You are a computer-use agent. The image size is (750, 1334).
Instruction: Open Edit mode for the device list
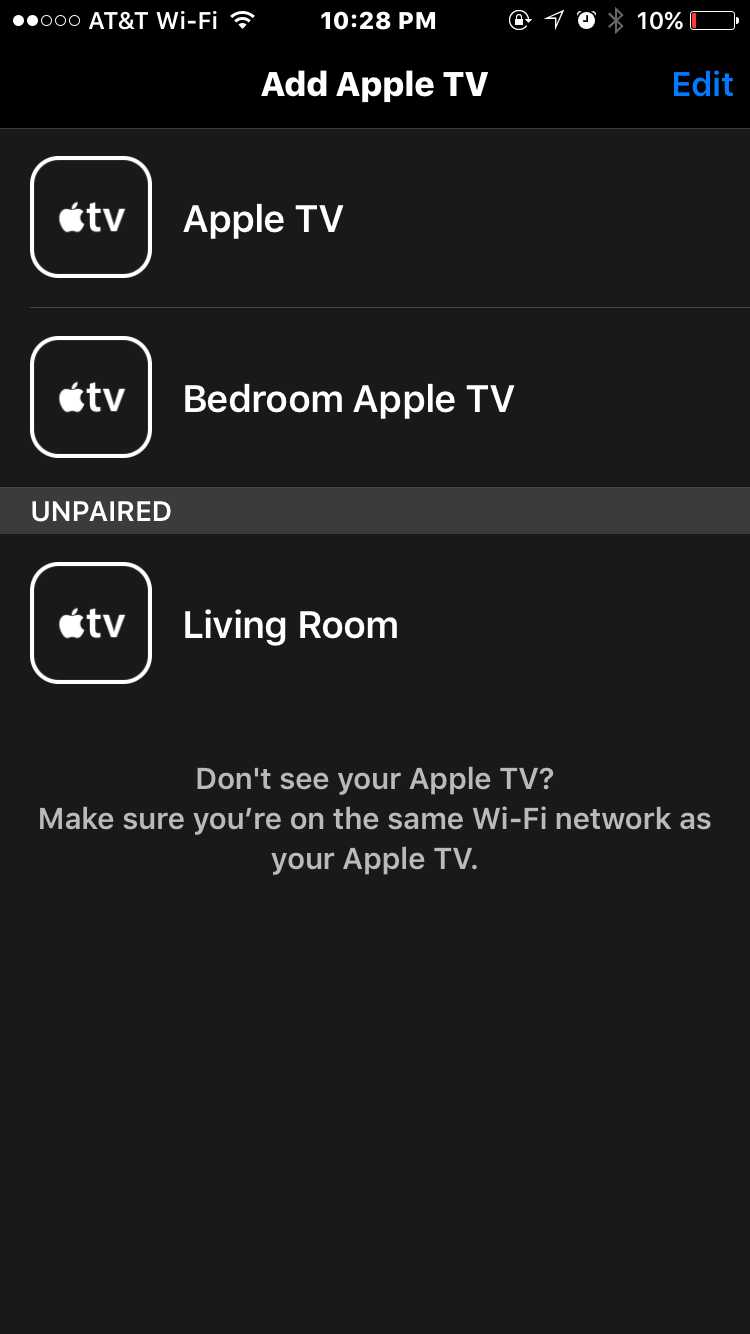coord(703,84)
